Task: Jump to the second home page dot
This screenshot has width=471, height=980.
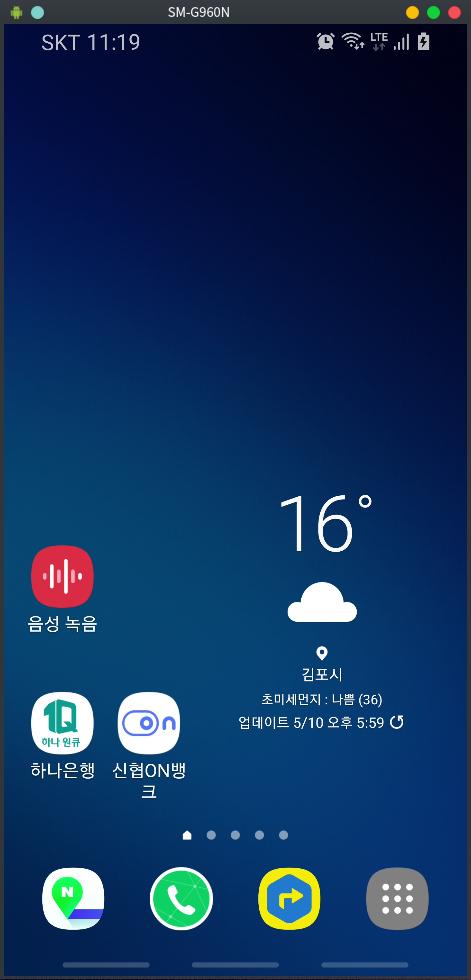Action: pyautogui.click(x=211, y=835)
